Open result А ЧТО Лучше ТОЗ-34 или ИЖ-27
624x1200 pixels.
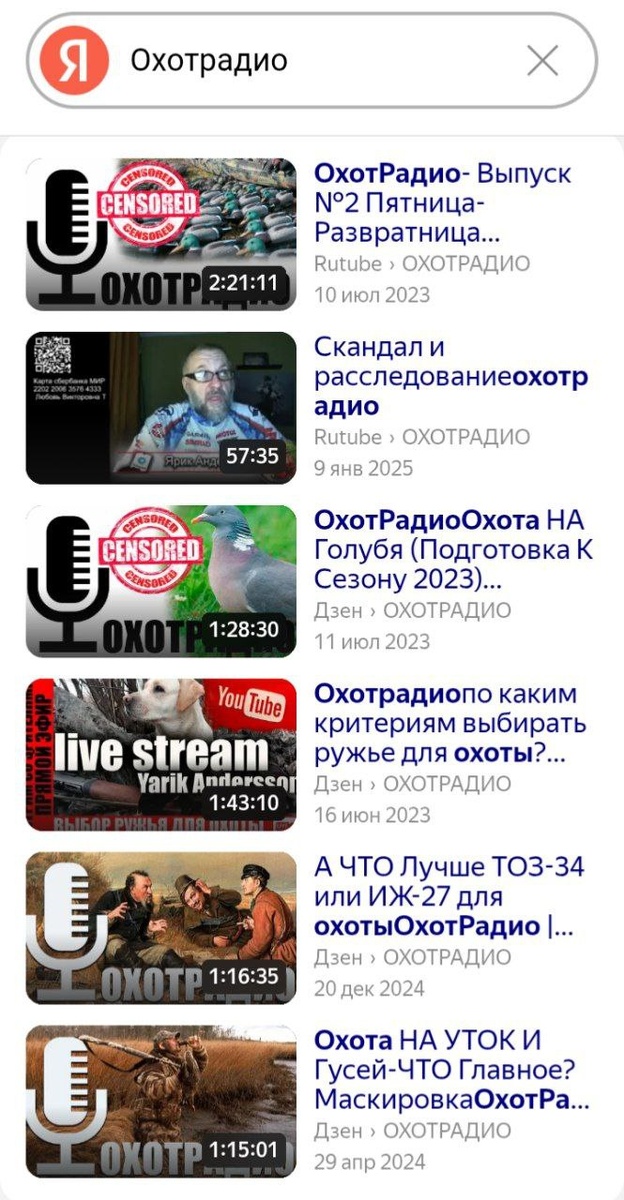pos(448,896)
